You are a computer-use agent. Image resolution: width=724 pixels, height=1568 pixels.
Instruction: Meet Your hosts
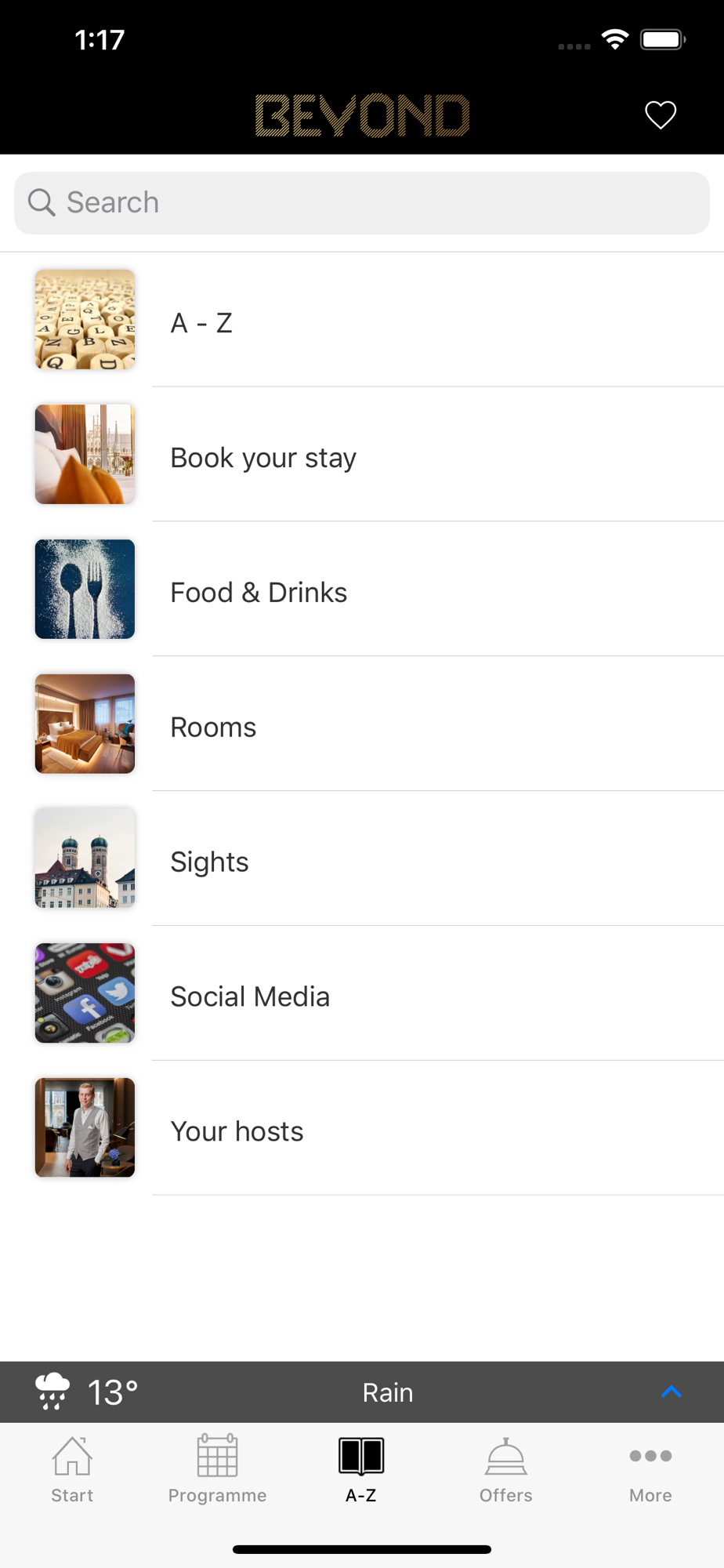362,1130
